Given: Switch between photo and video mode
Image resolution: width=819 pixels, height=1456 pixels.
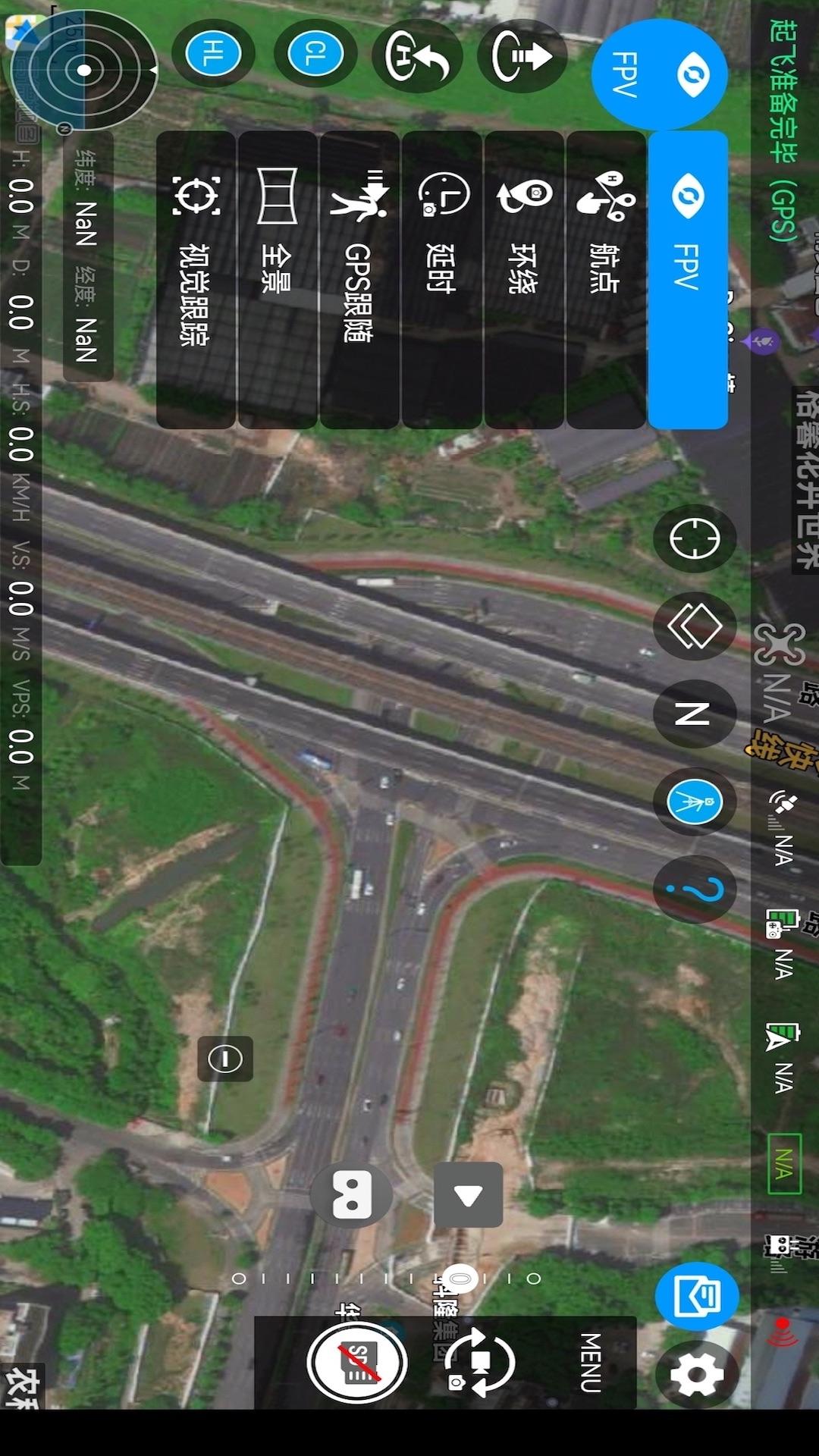Looking at the screenshot, I should [479, 1362].
